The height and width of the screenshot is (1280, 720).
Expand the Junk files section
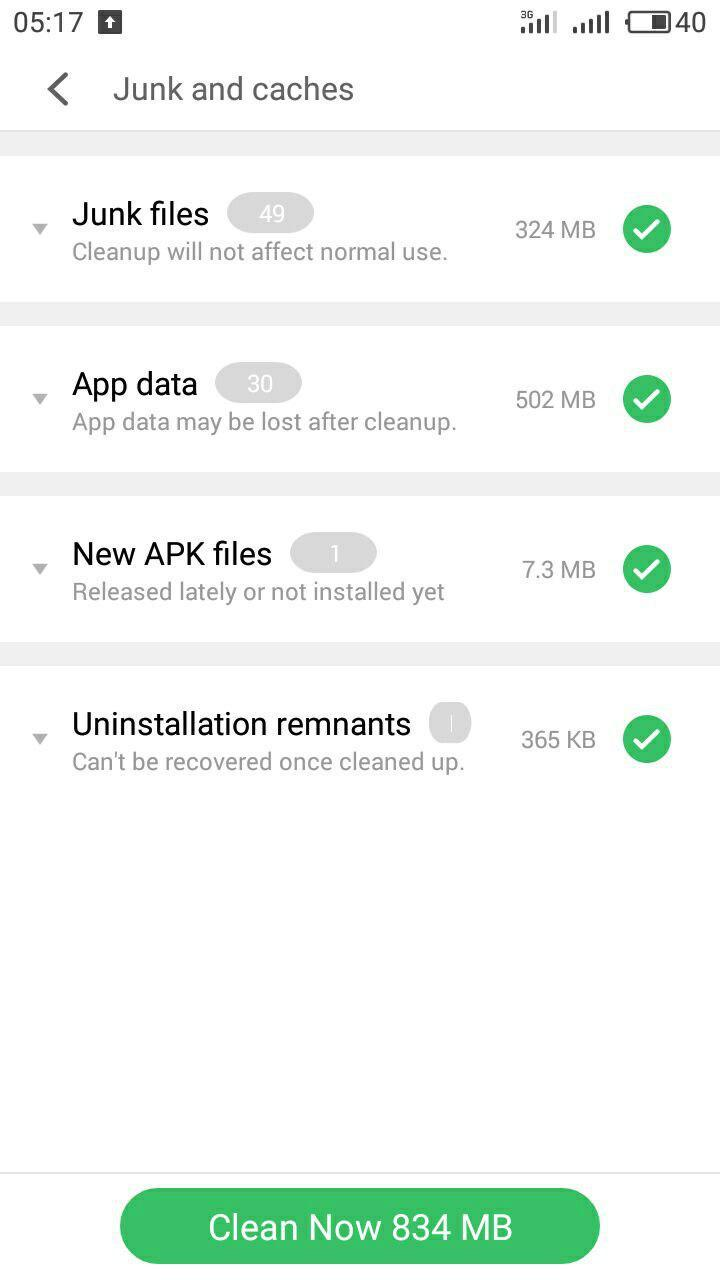coord(40,229)
